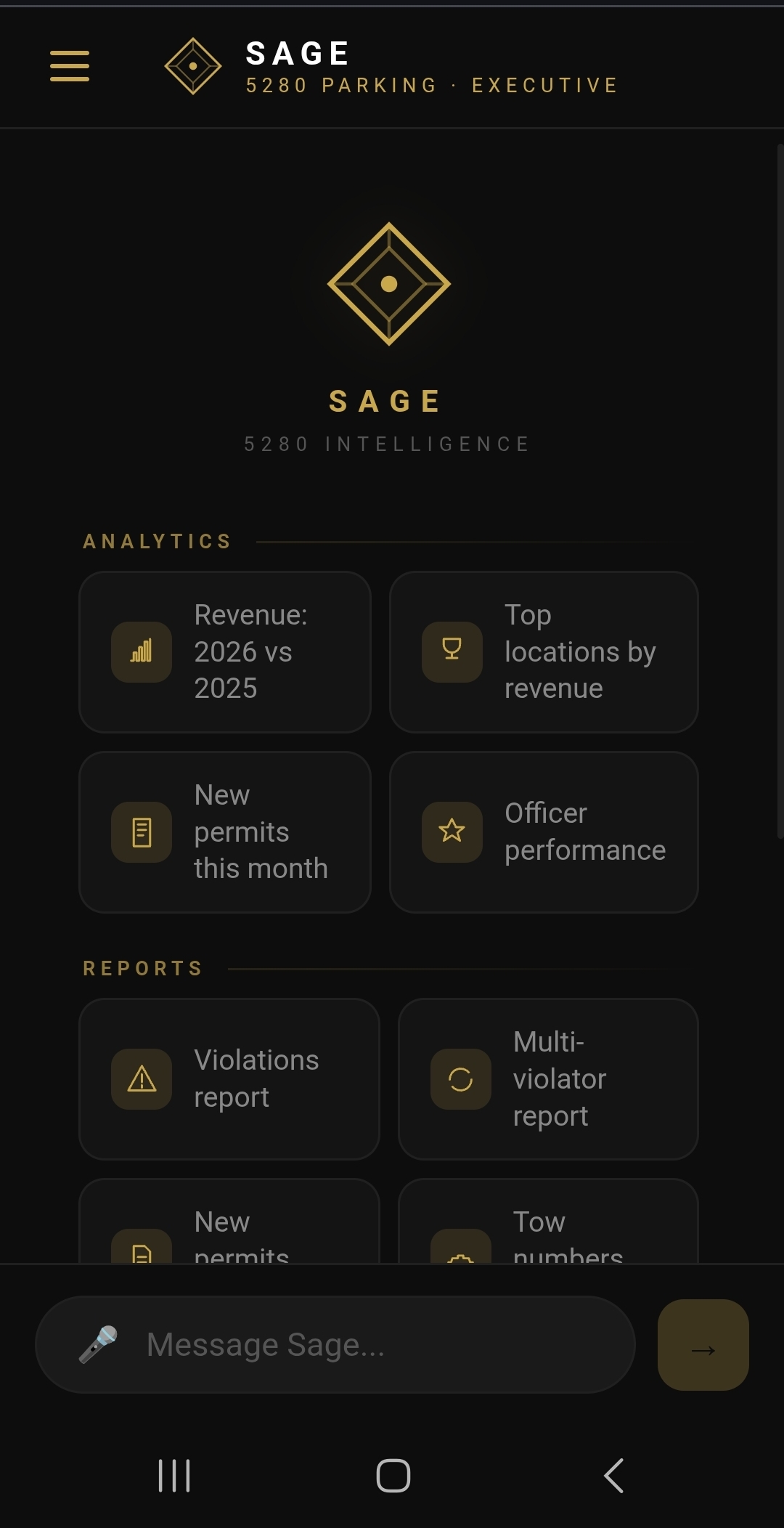Open the Revenue: 2026 vs 2025 analytics card
Viewport: 784px width, 1528px height.
click(225, 651)
